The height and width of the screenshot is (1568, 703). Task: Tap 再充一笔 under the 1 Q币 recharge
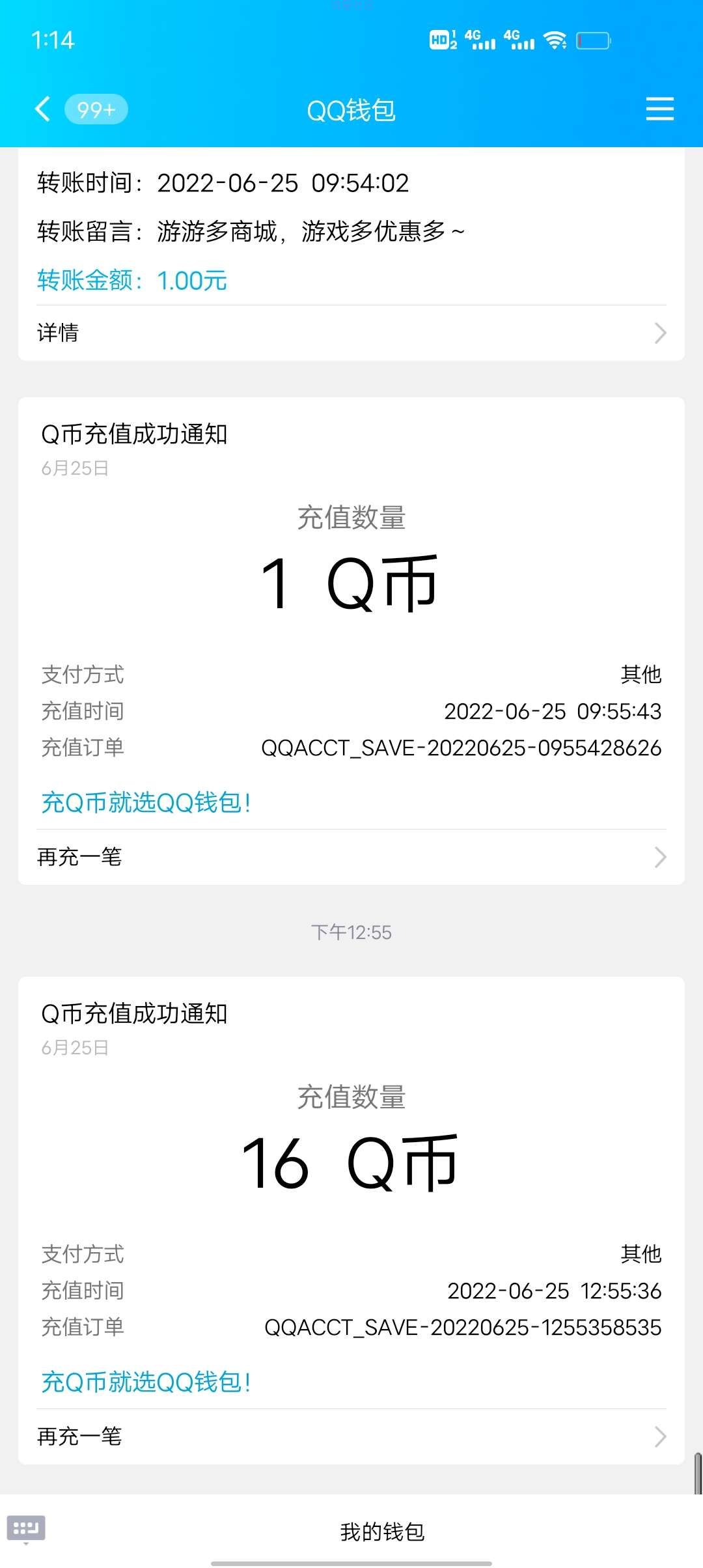pyautogui.click(x=351, y=857)
